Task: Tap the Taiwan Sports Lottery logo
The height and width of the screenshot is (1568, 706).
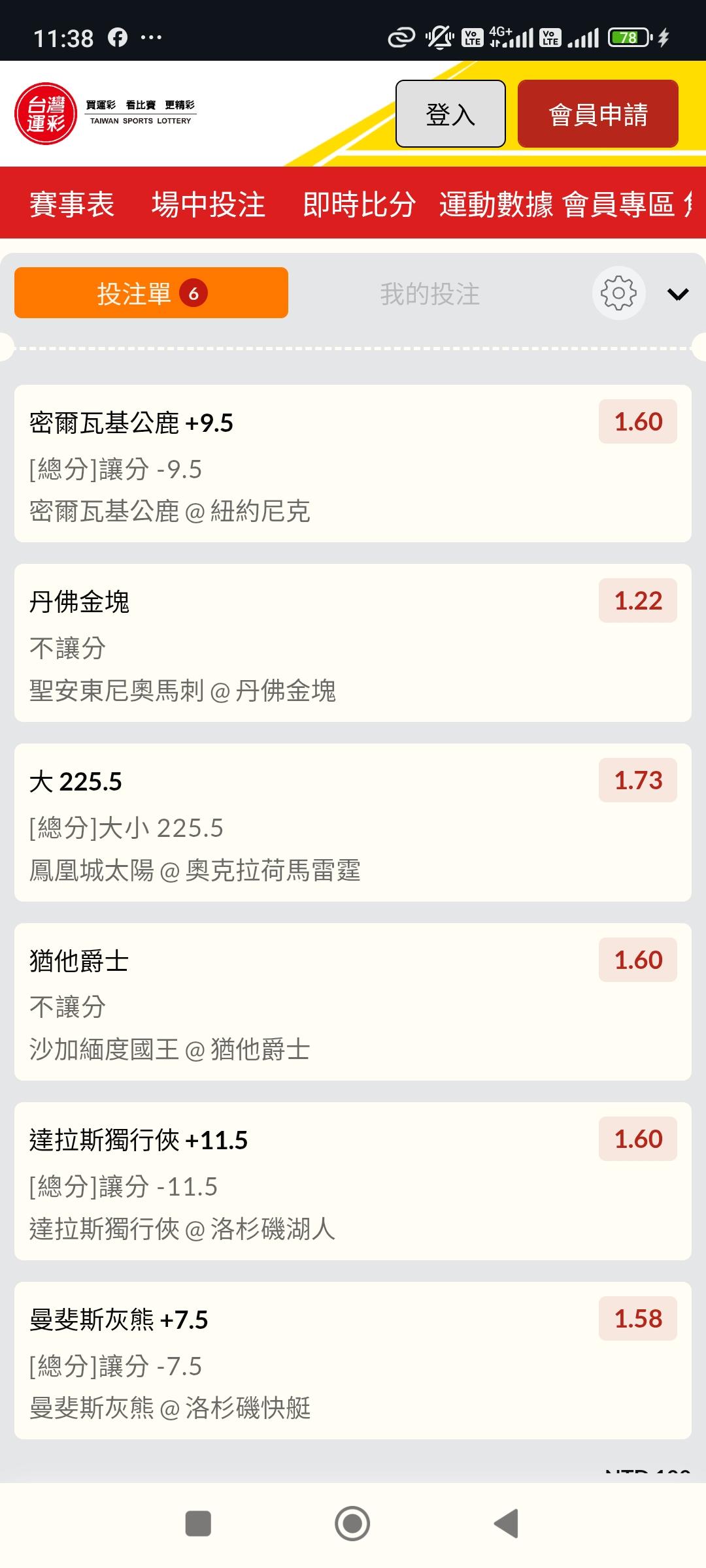Action: point(105,113)
